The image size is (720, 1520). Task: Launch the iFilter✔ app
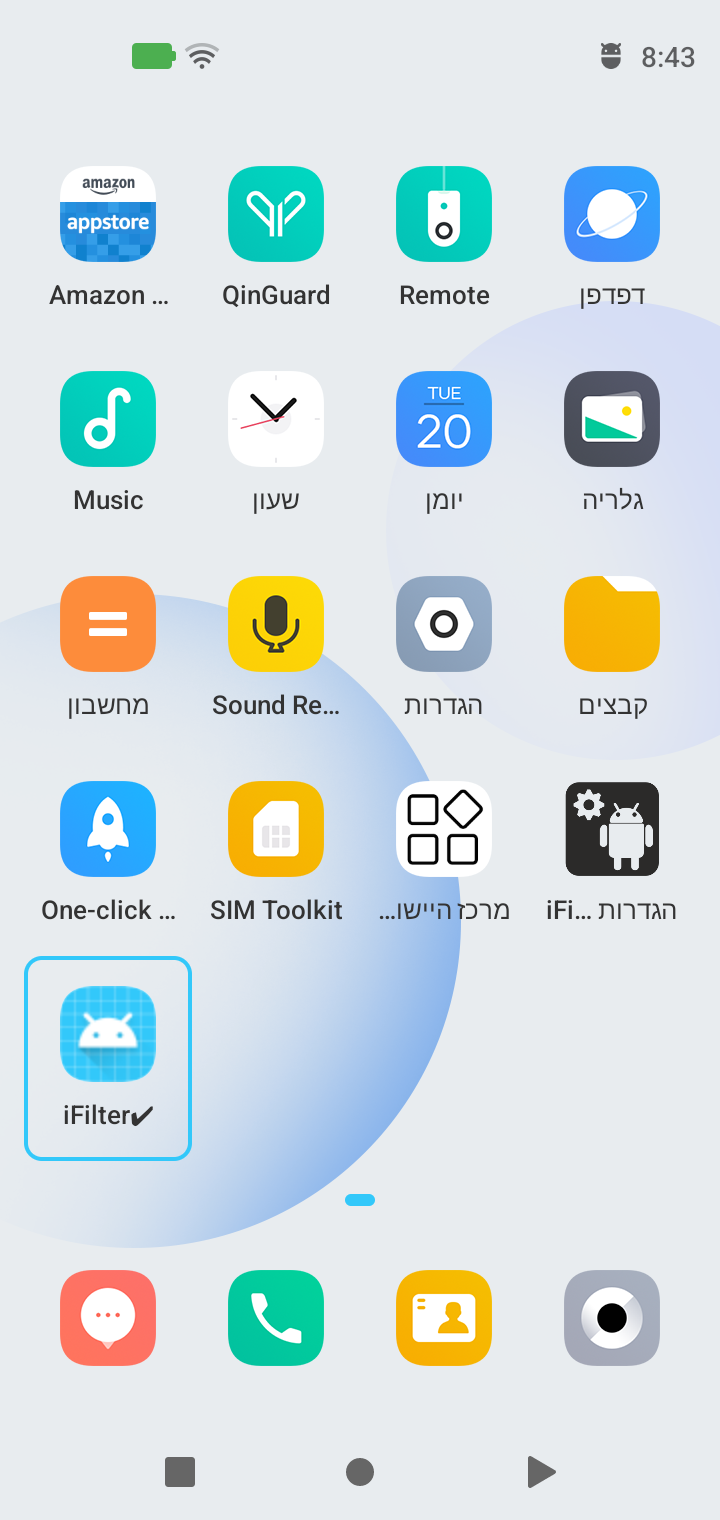(x=108, y=1034)
